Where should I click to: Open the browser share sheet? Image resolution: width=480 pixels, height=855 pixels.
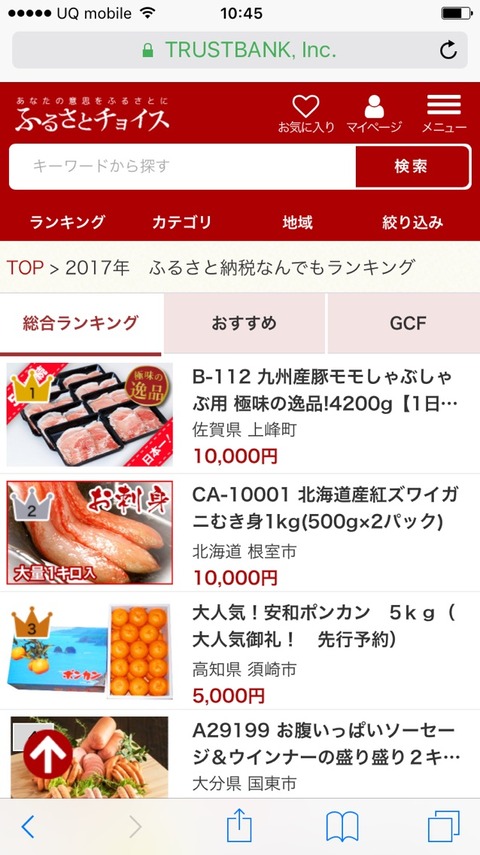(239, 827)
